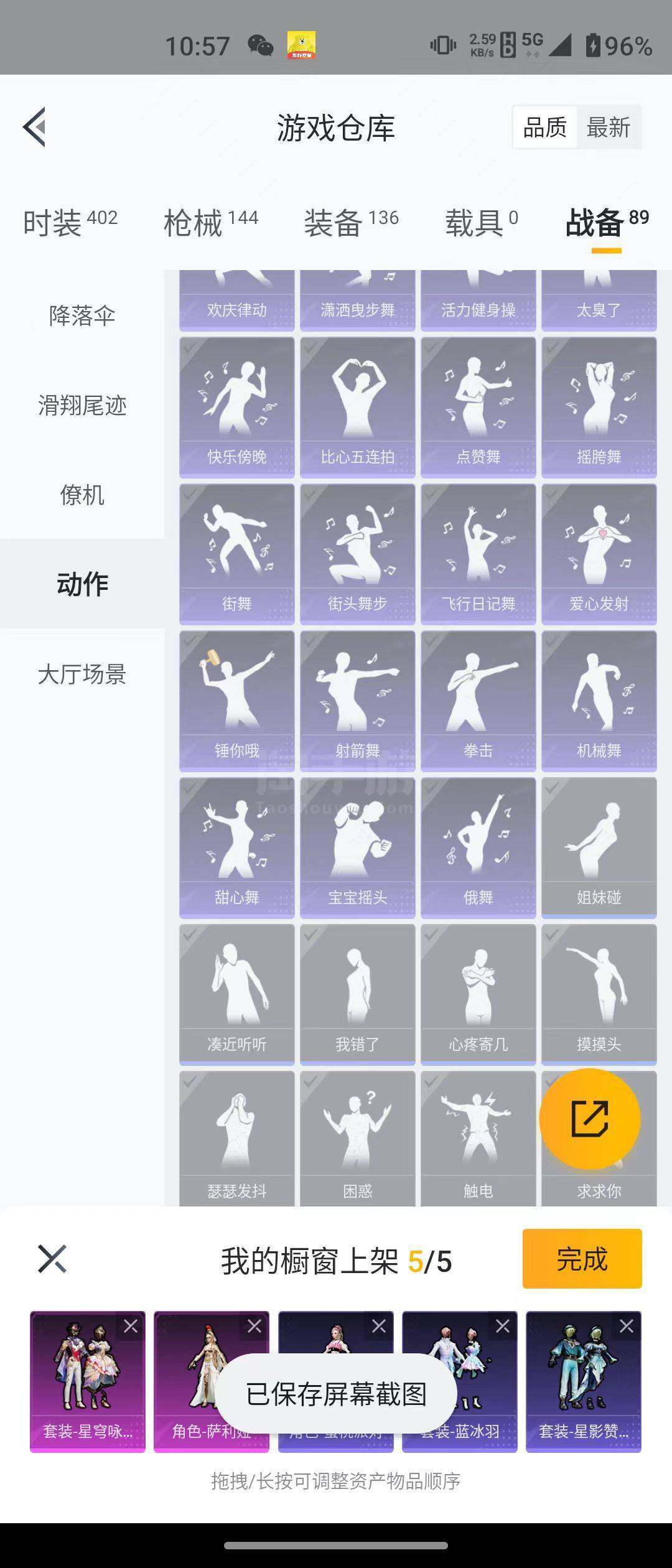Select the 宝宝摇头 emote tile
This screenshot has height=1568, width=672.
pos(357,847)
